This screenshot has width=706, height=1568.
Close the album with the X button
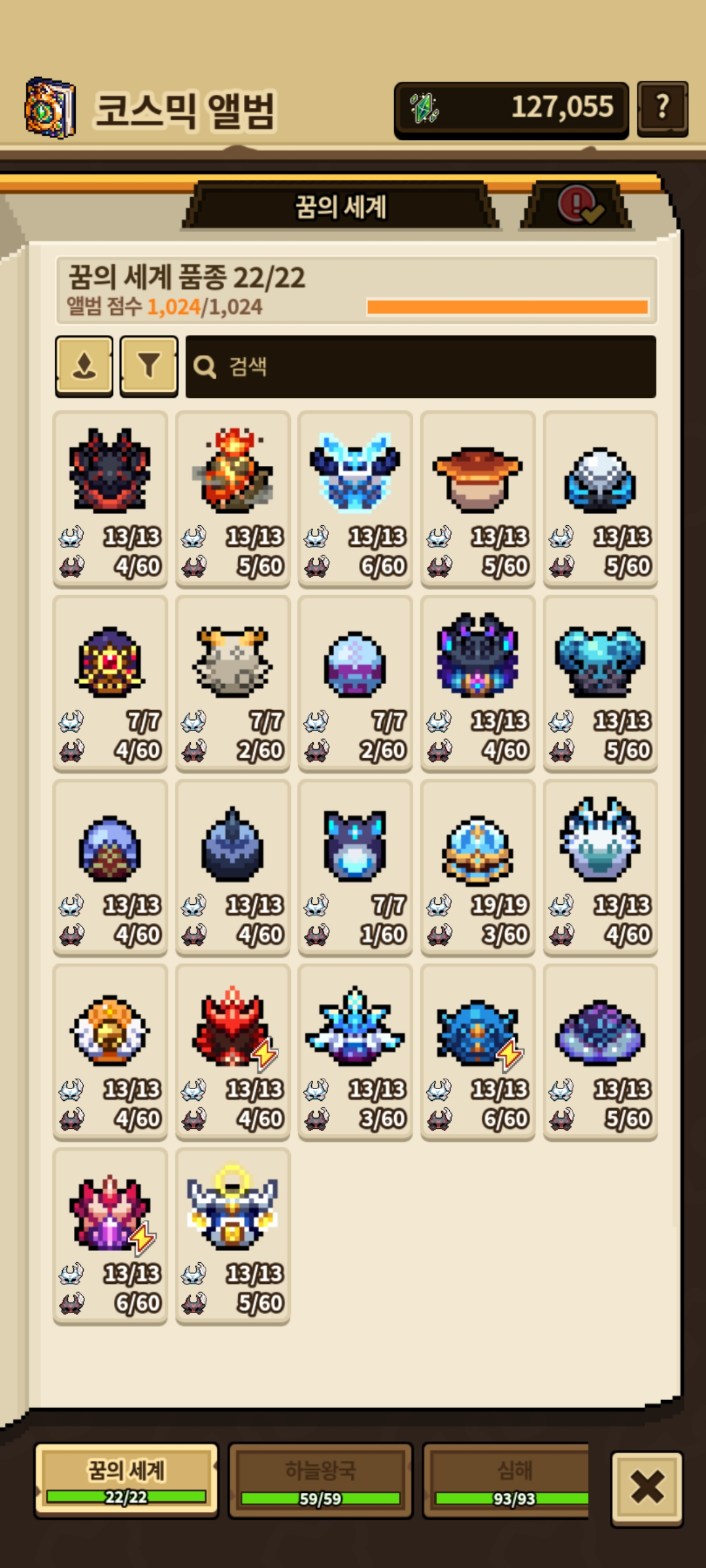(x=647, y=1488)
